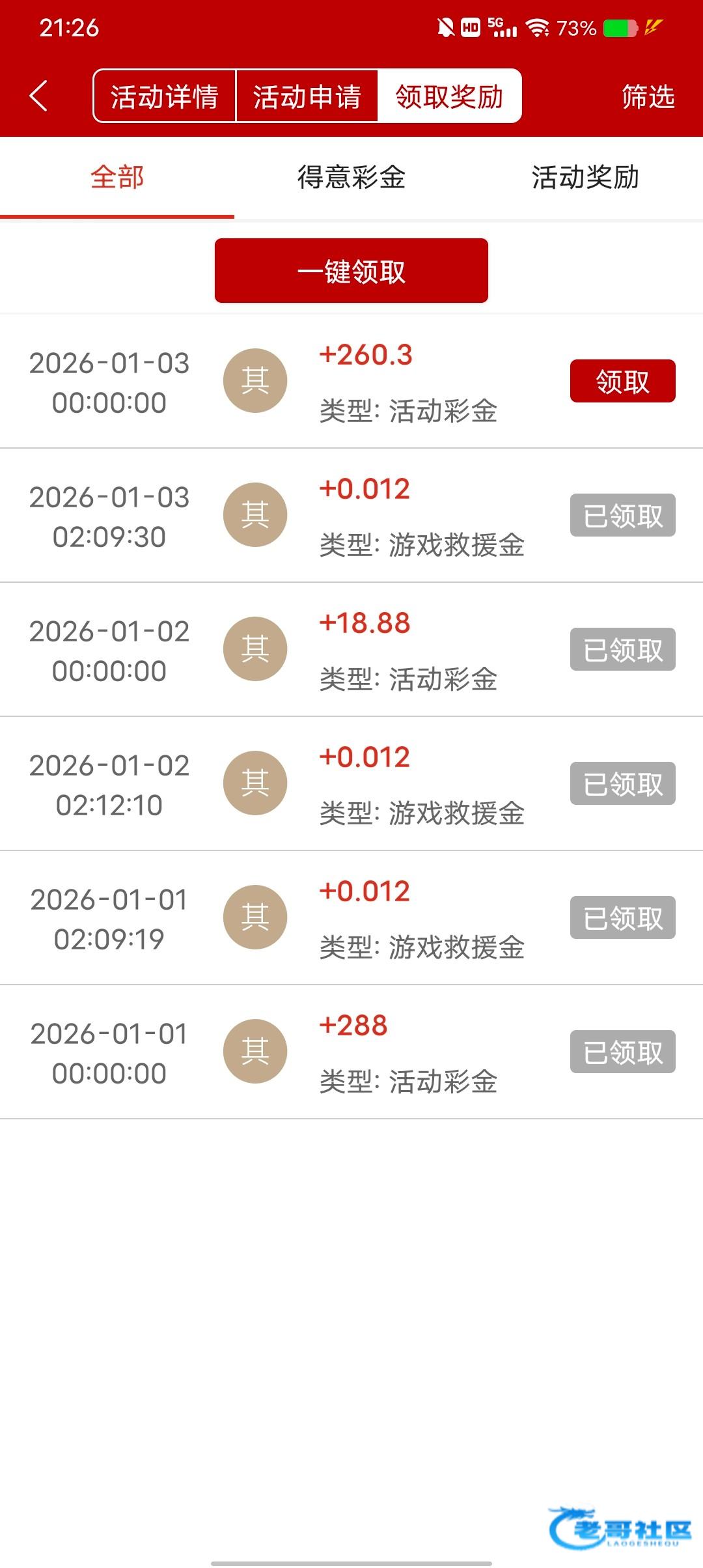Image resolution: width=703 pixels, height=1568 pixels.
Task: Open the 筛选 filter option
Action: pos(648,96)
